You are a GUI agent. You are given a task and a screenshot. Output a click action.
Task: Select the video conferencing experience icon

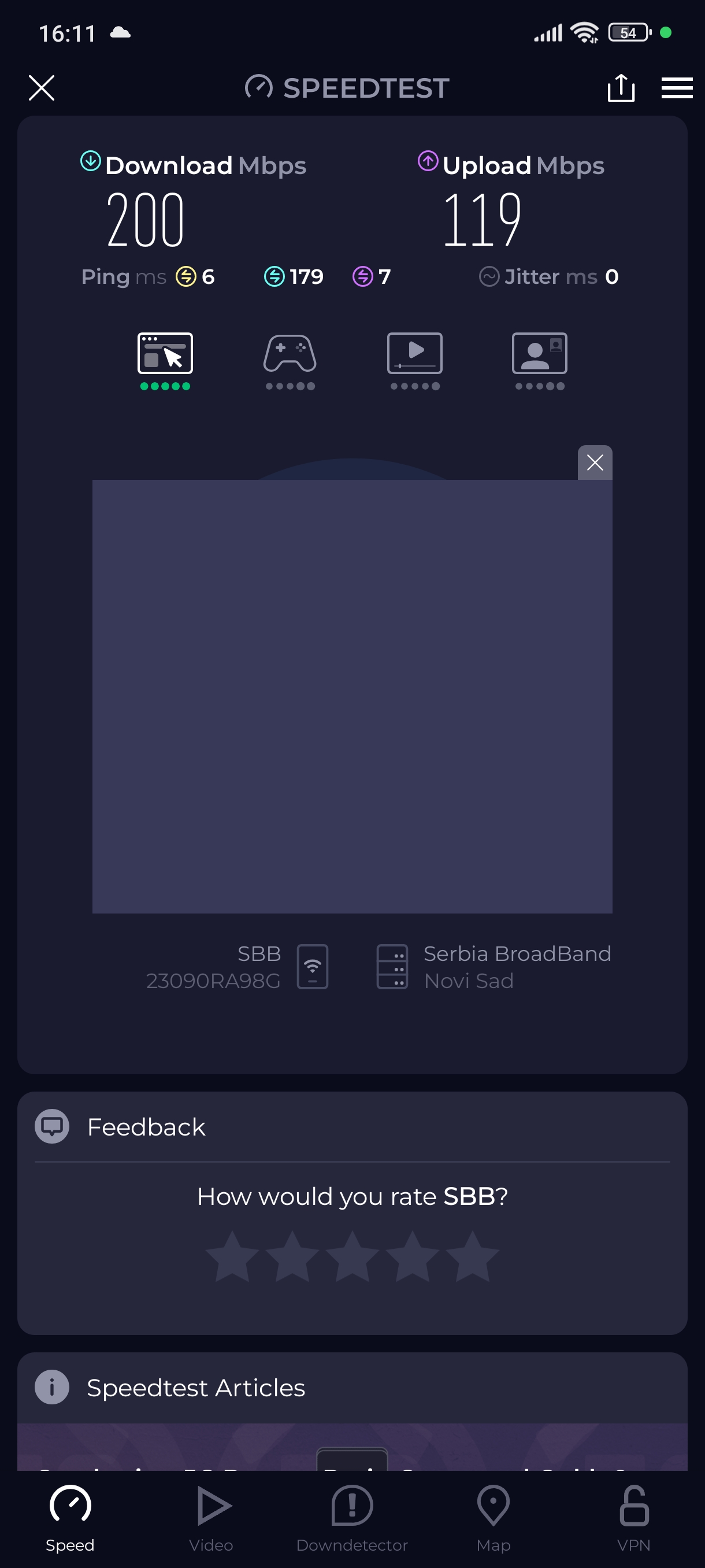tap(540, 354)
